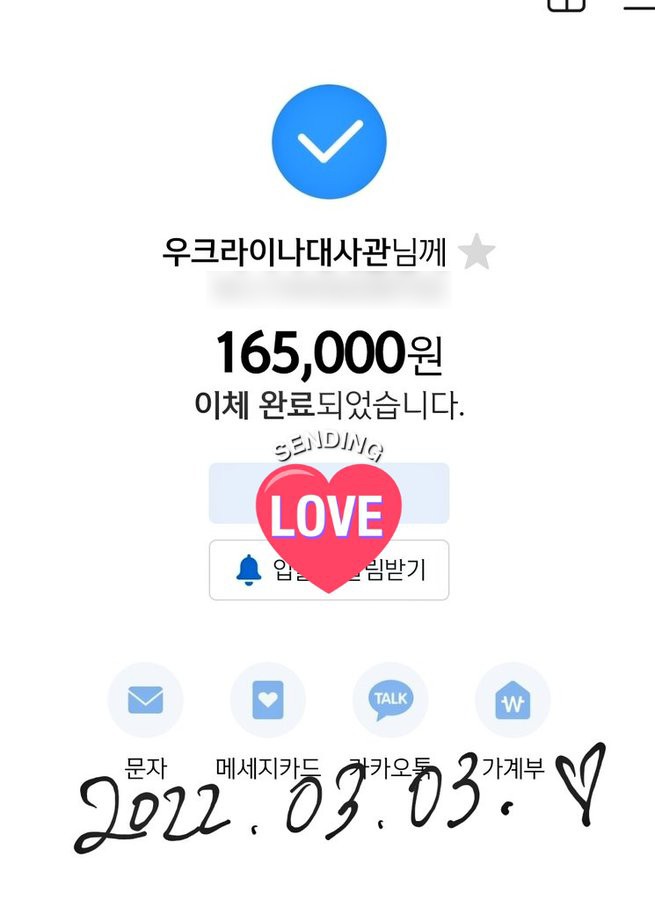Image resolution: width=655 pixels, height=900 pixels.
Task: Add 우크라이나대사관 to favorites with the star
Action: [x=476, y=252]
